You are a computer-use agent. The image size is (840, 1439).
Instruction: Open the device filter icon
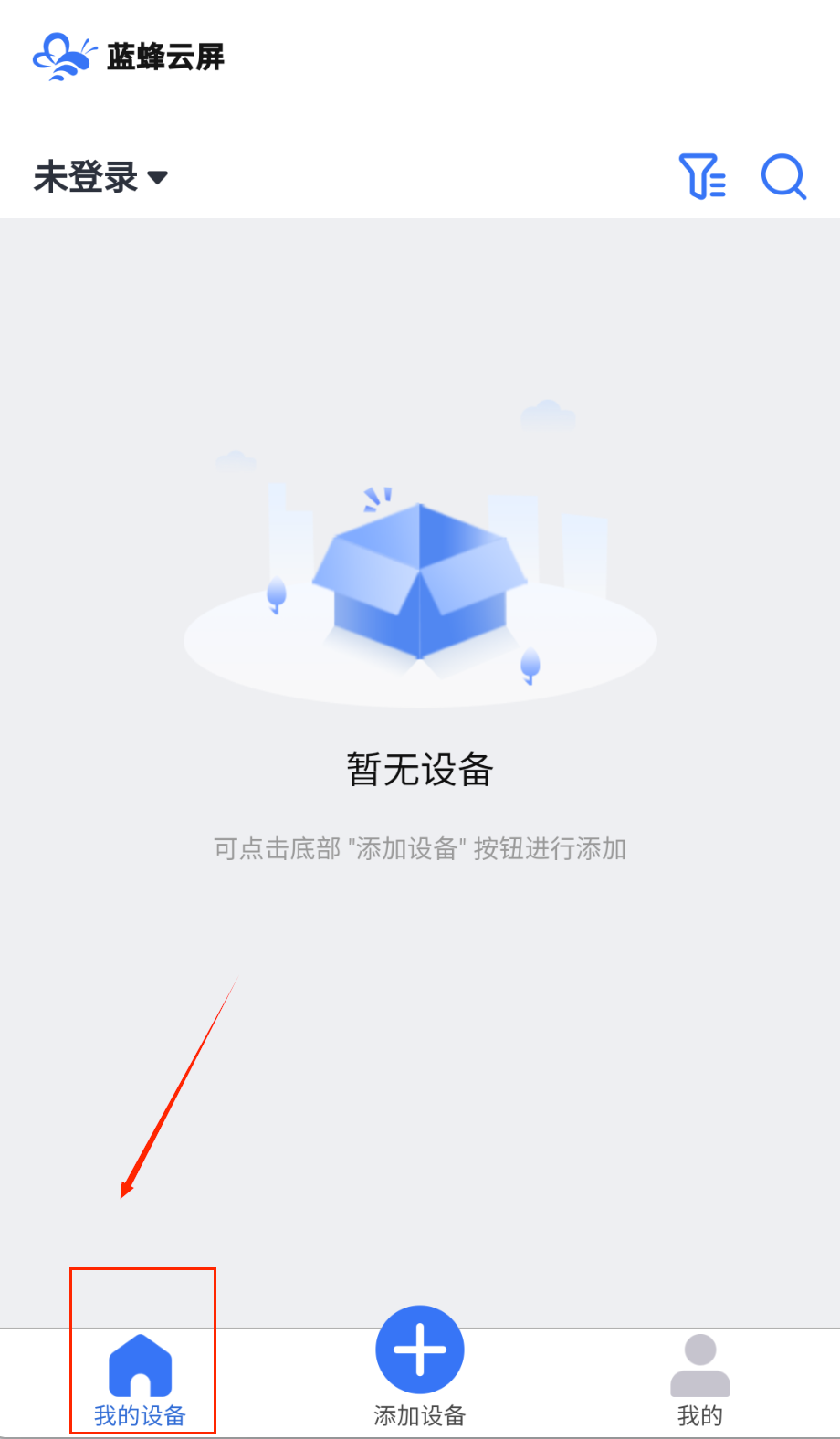pos(701,176)
